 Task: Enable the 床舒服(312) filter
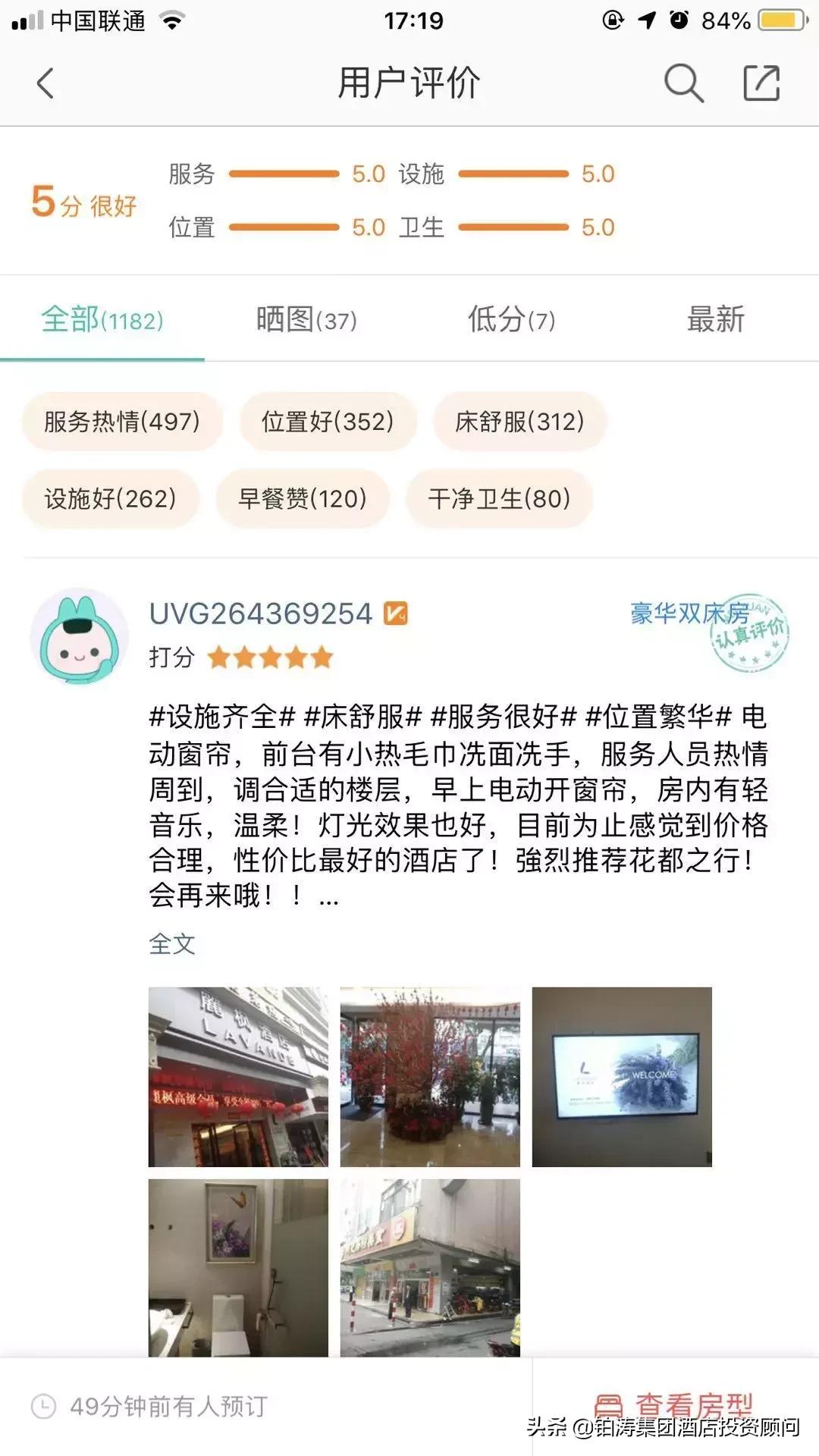point(519,422)
